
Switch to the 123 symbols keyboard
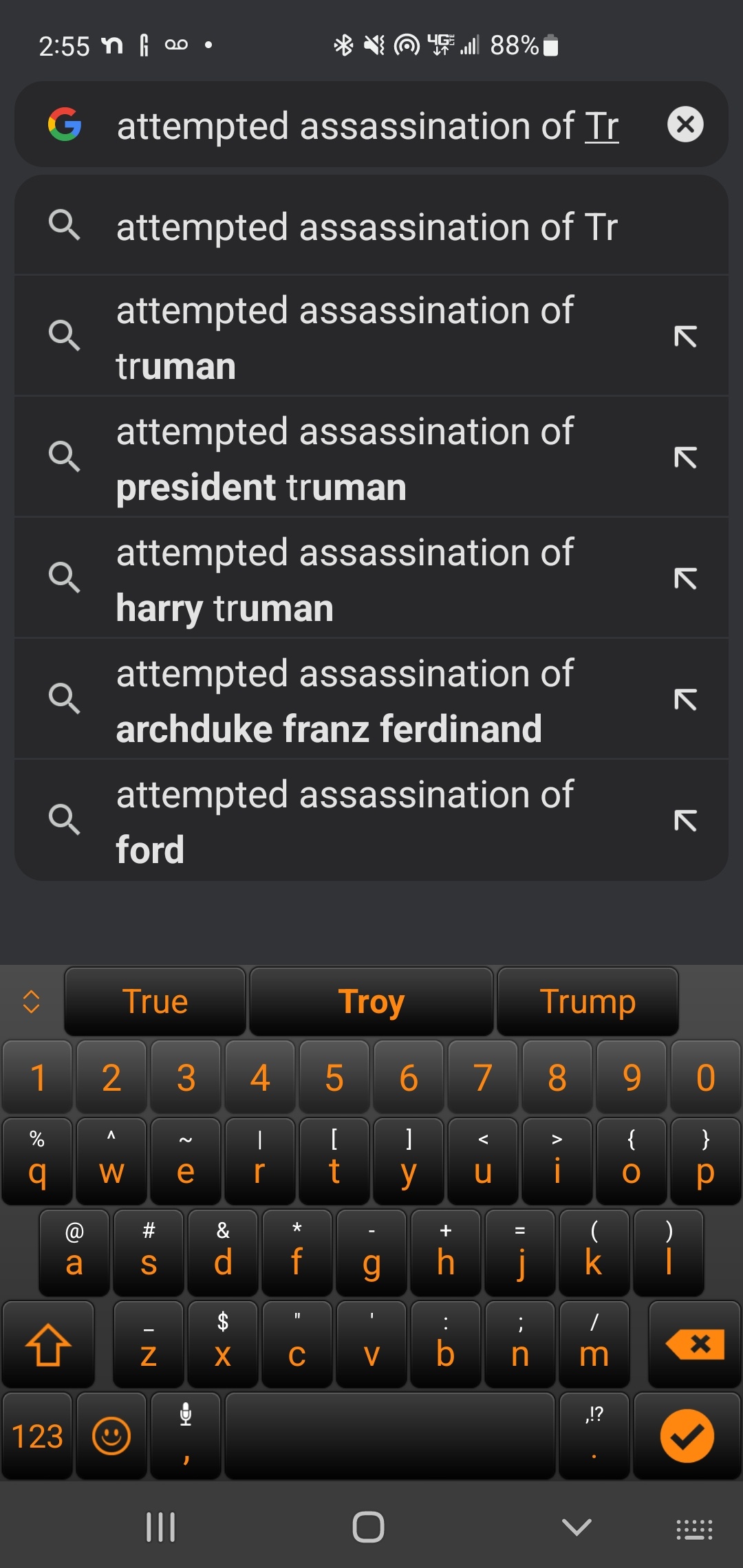point(37,1436)
